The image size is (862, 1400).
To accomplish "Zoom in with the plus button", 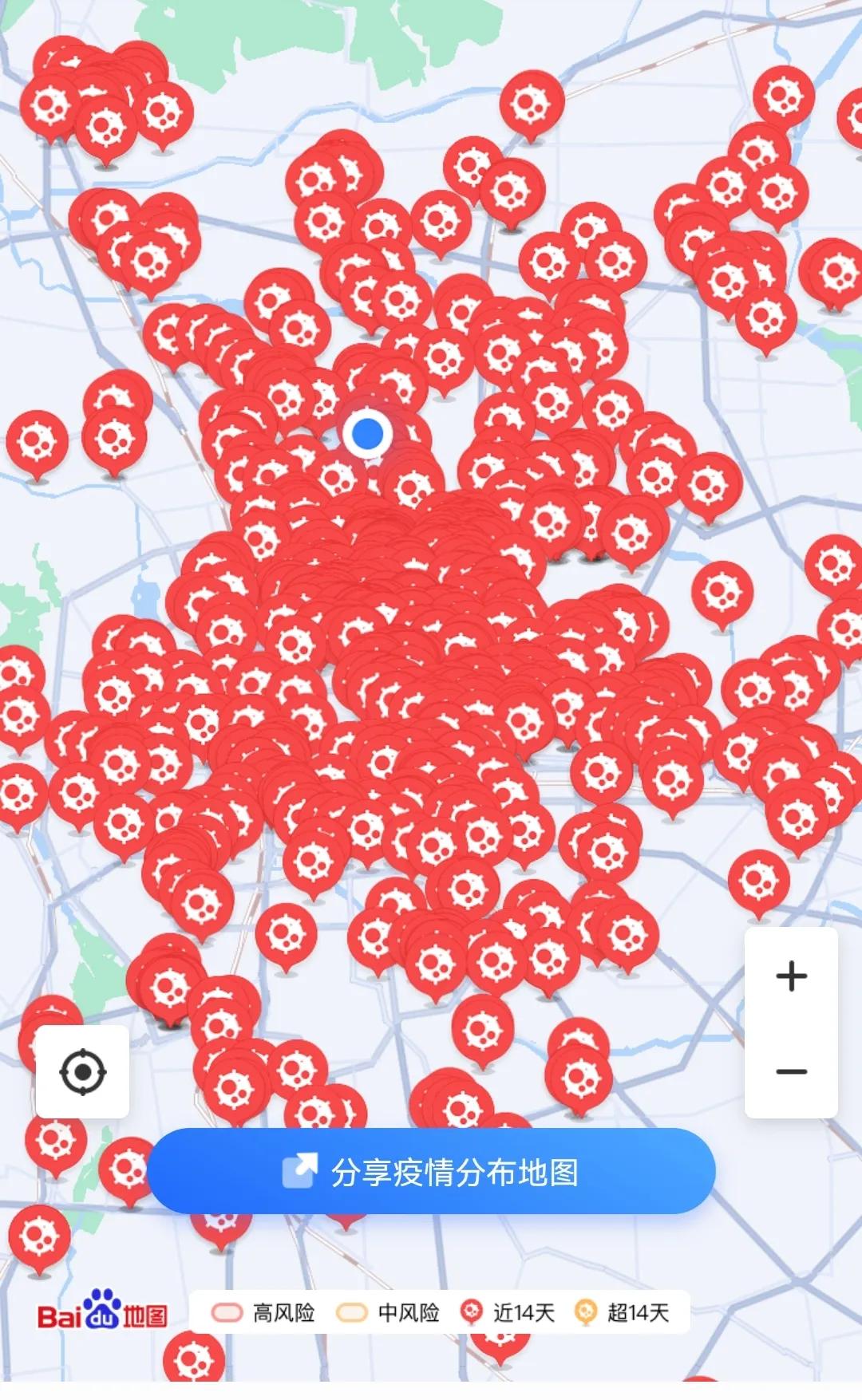I will (x=791, y=976).
